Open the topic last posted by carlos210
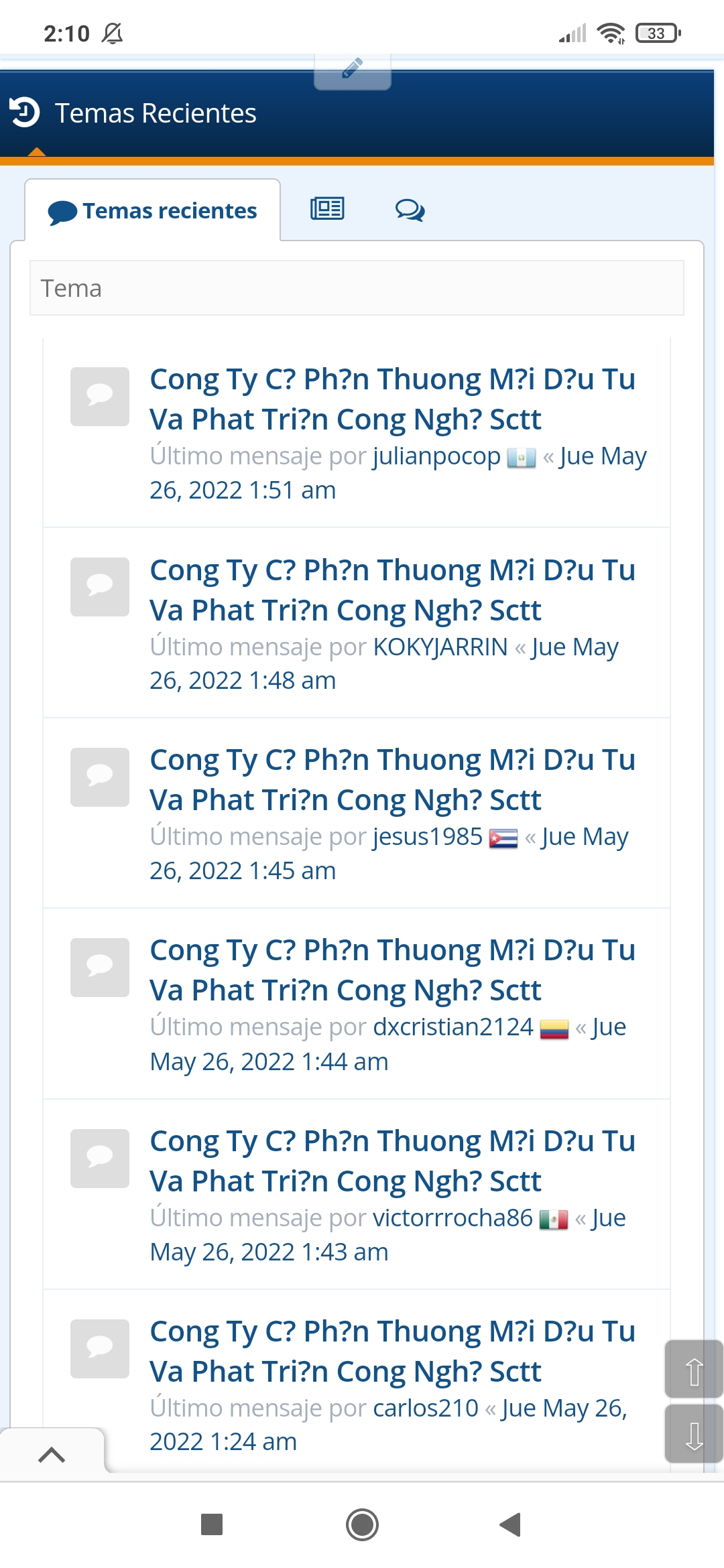This screenshot has width=724, height=1568. pyautogui.click(x=392, y=1351)
